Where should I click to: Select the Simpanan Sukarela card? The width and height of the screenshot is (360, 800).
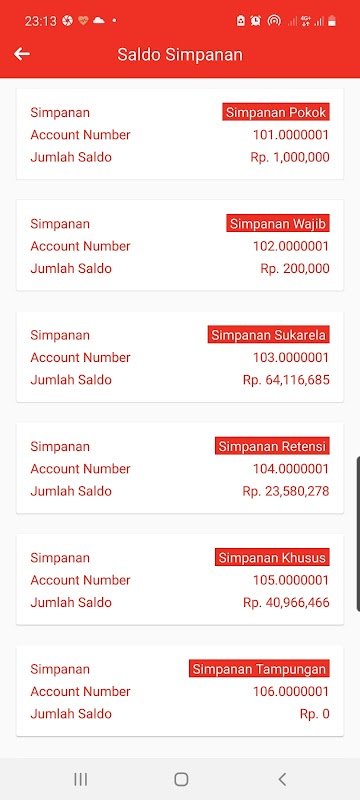(180, 357)
